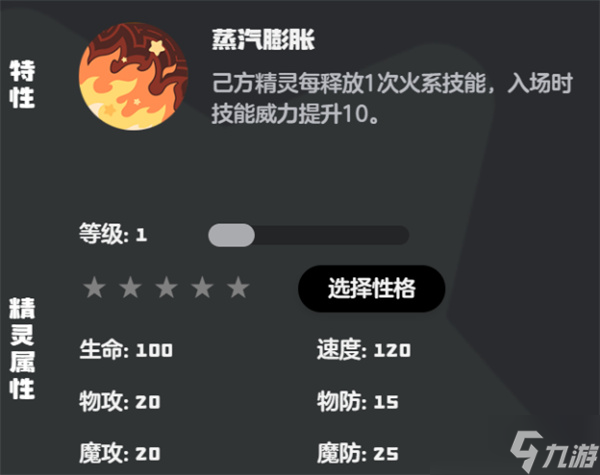Adjust the 等级 level slider
The width and height of the screenshot is (600, 475).
click(232, 235)
